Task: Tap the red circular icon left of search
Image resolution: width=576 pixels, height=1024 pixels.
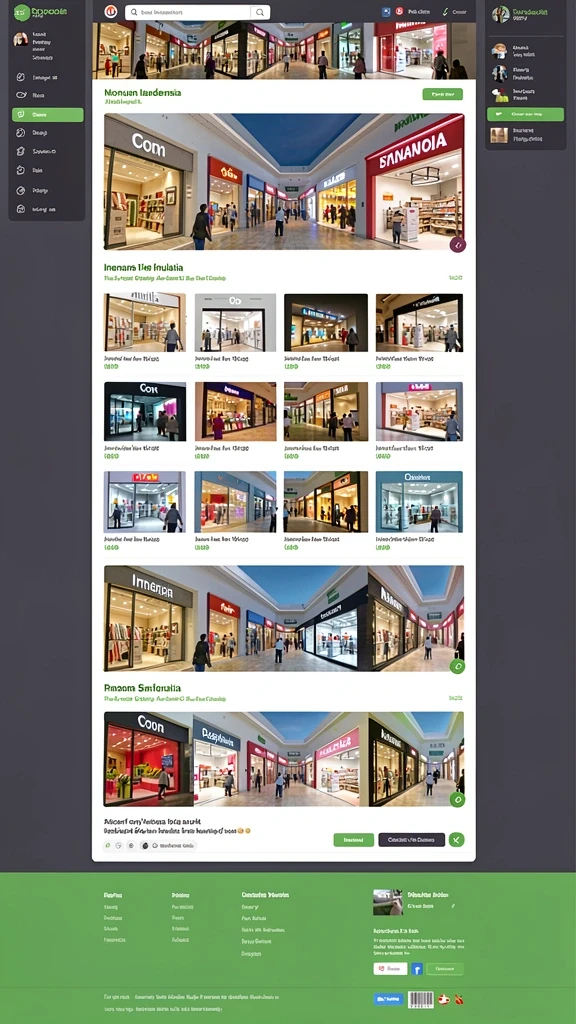Action: click(111, 11)
